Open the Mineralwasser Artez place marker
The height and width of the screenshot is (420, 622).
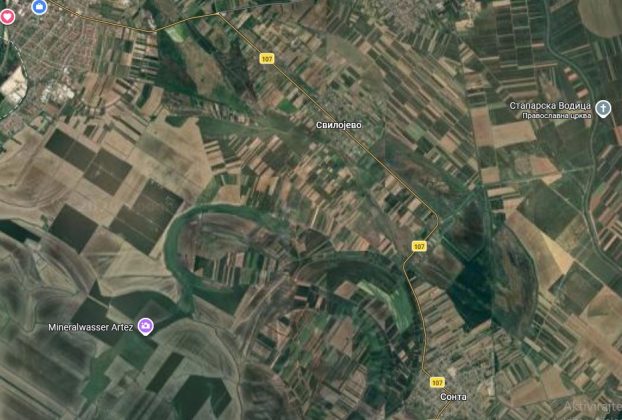pos(146,326)
